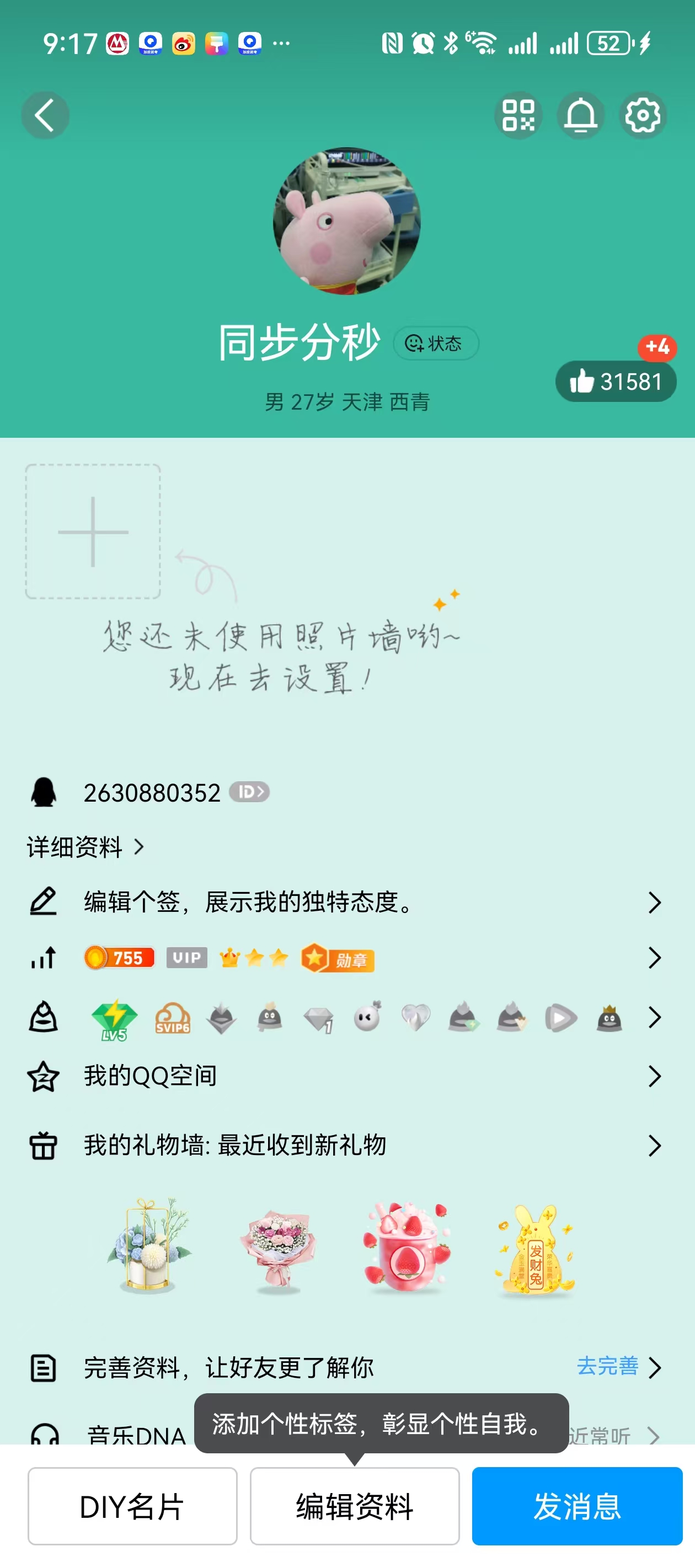Edit personal signature row

347,902
